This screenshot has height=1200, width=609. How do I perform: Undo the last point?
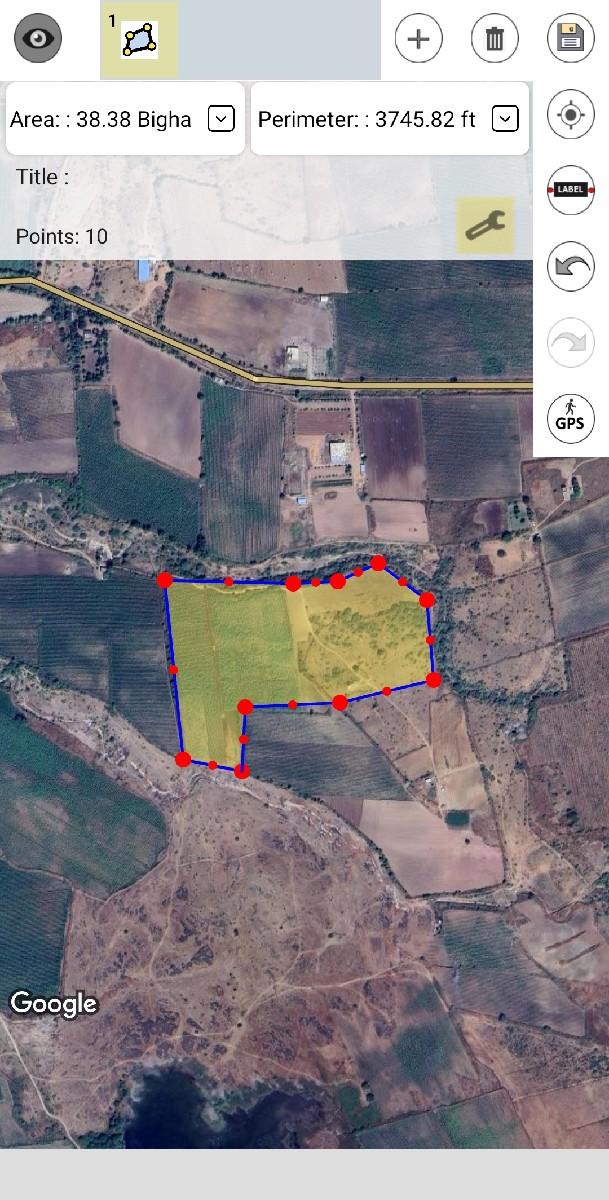click(571, 267)
